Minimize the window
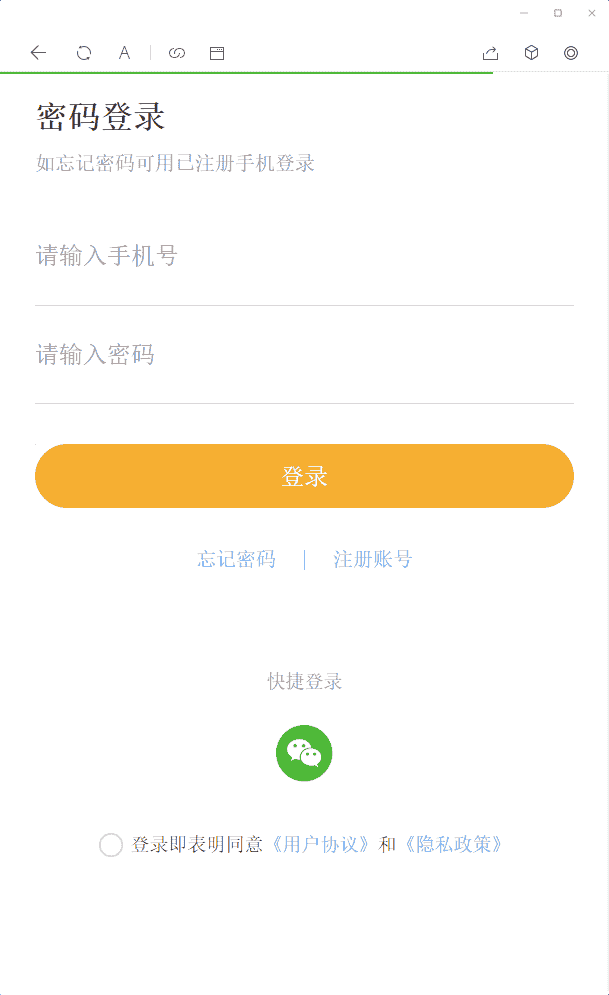This screenshot has height=995, width=609. [524, 13]
